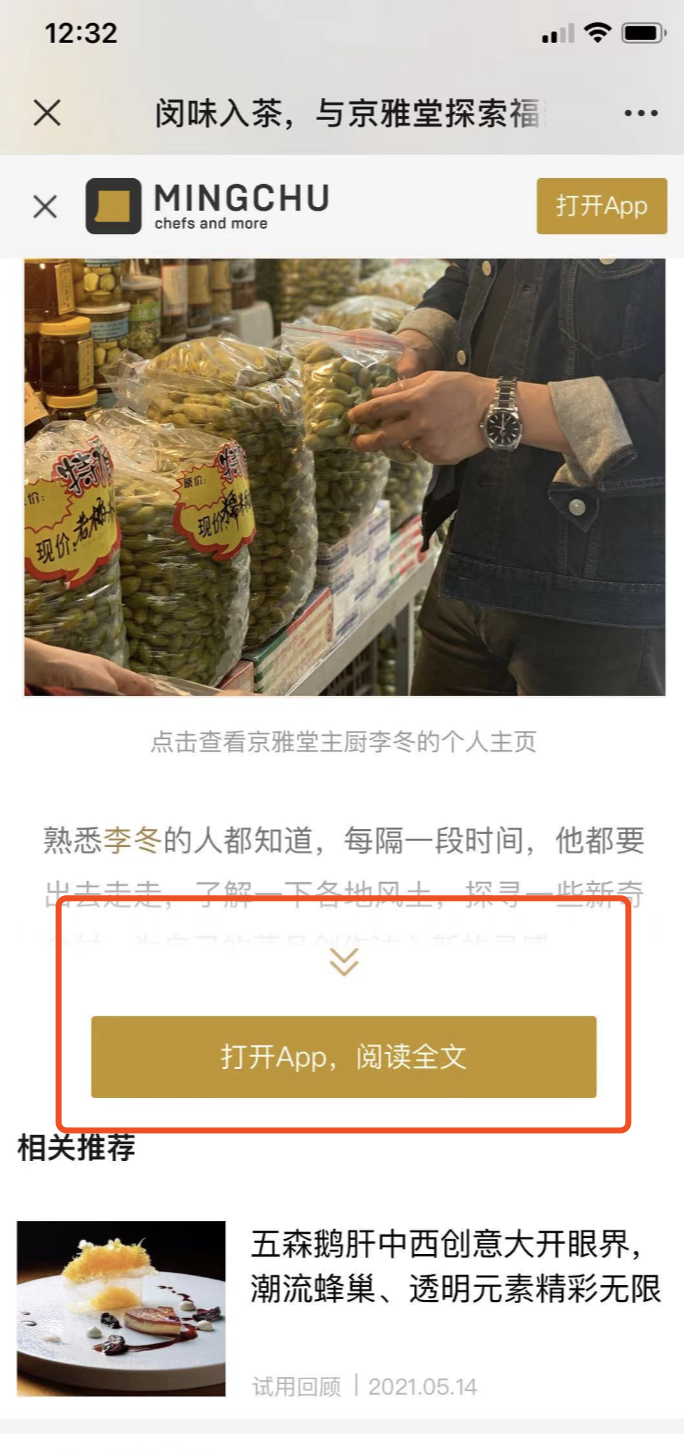
Task: View chef 李冬's profile via article photo
Action: 343,476
